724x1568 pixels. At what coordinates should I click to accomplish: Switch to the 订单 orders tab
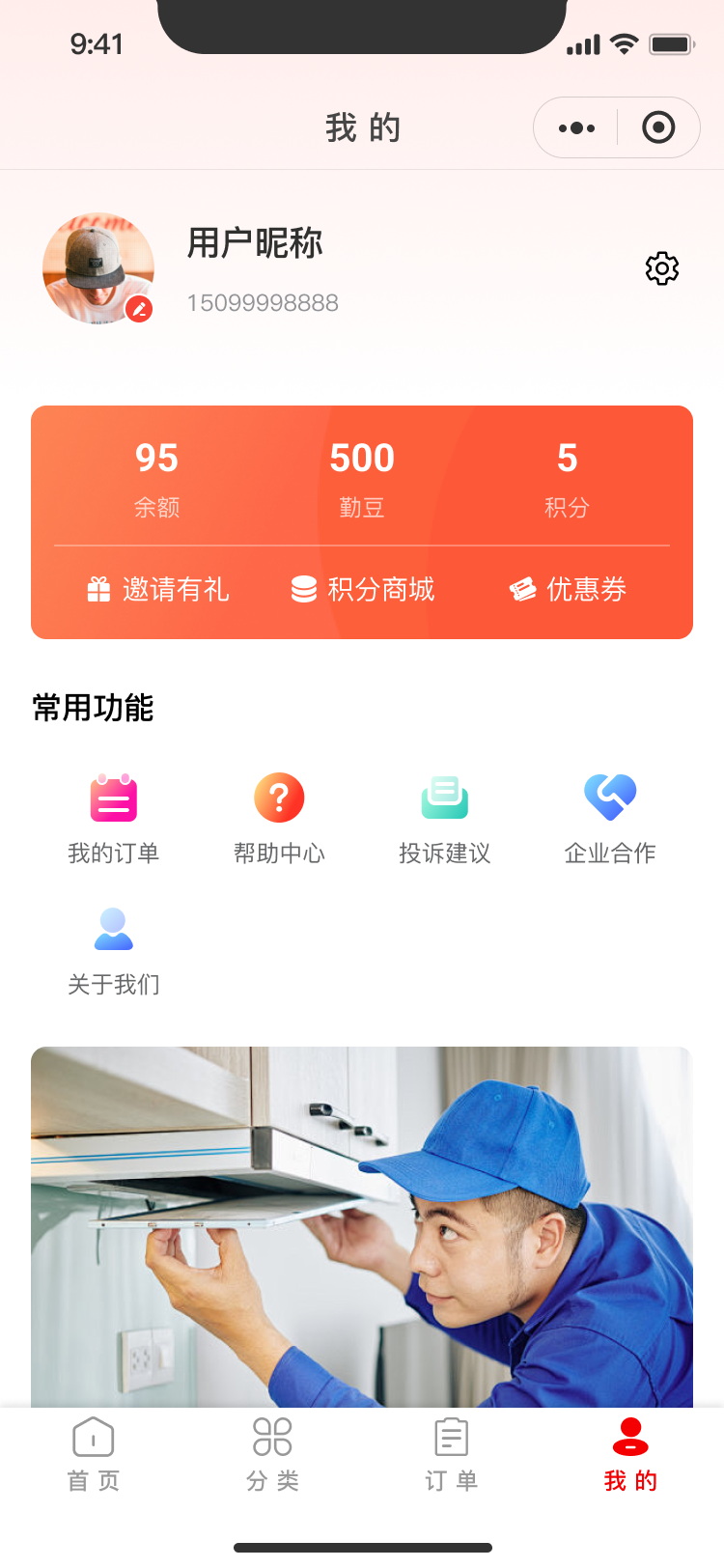[451, 1454]
